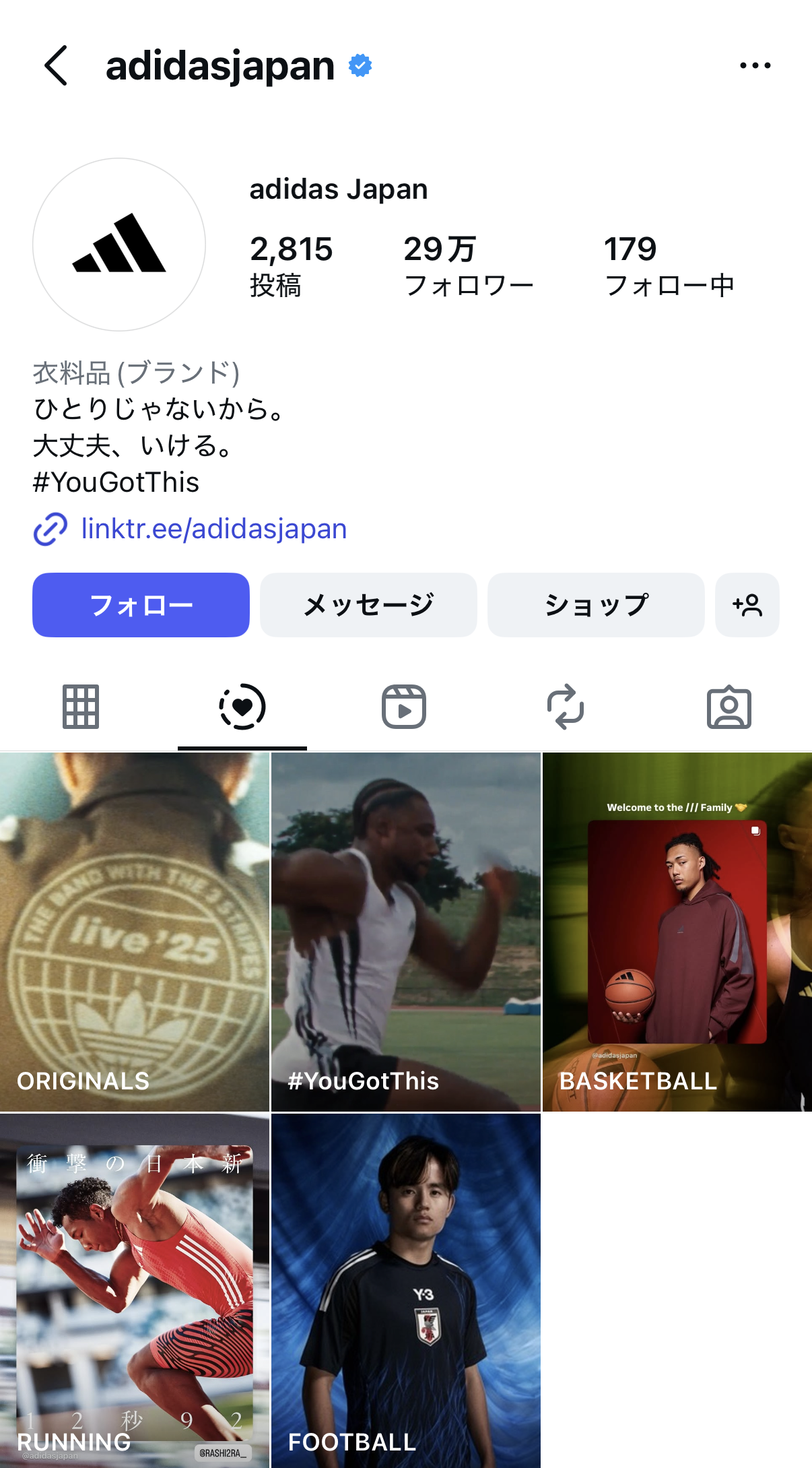
Task: Open the adidas Japan profile picture
Action: point(119,245)
